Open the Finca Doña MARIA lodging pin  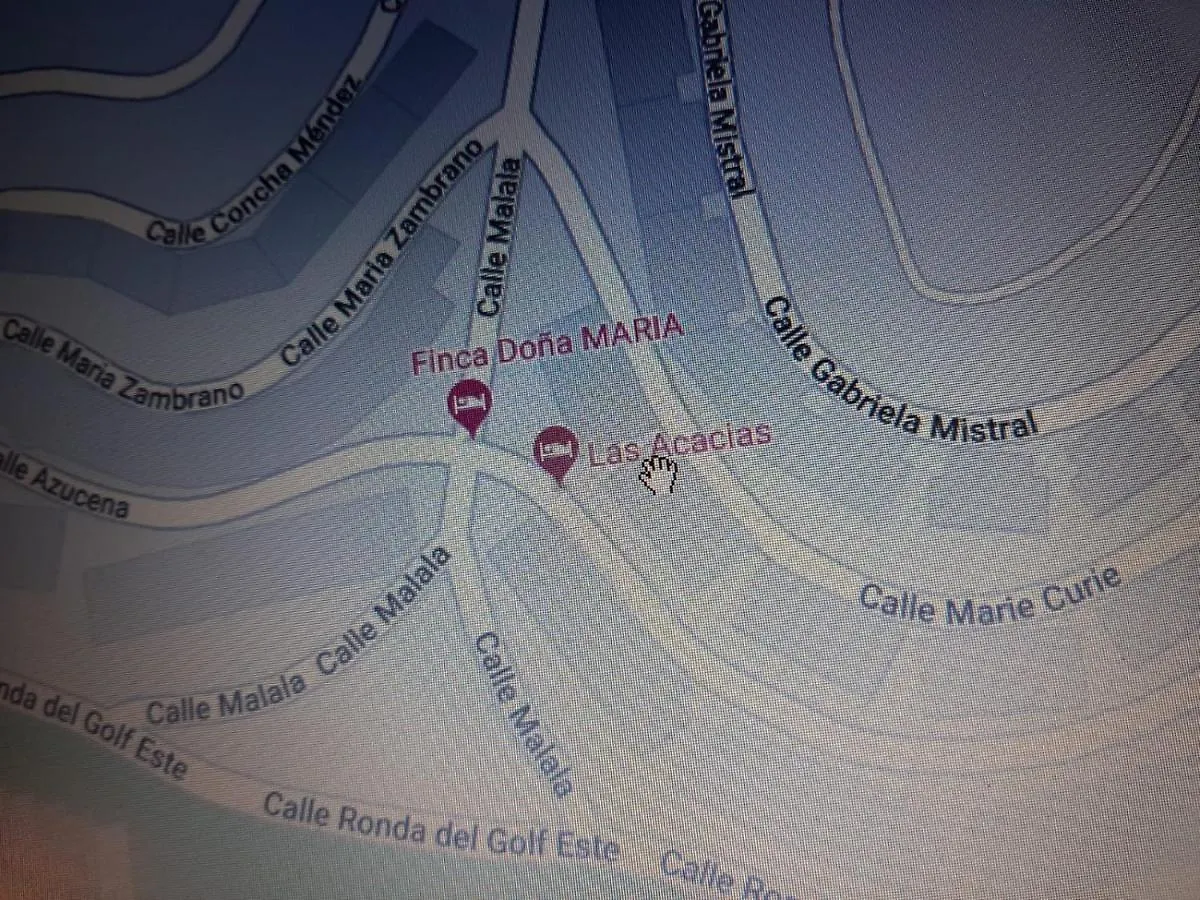(x=469, y=403)
